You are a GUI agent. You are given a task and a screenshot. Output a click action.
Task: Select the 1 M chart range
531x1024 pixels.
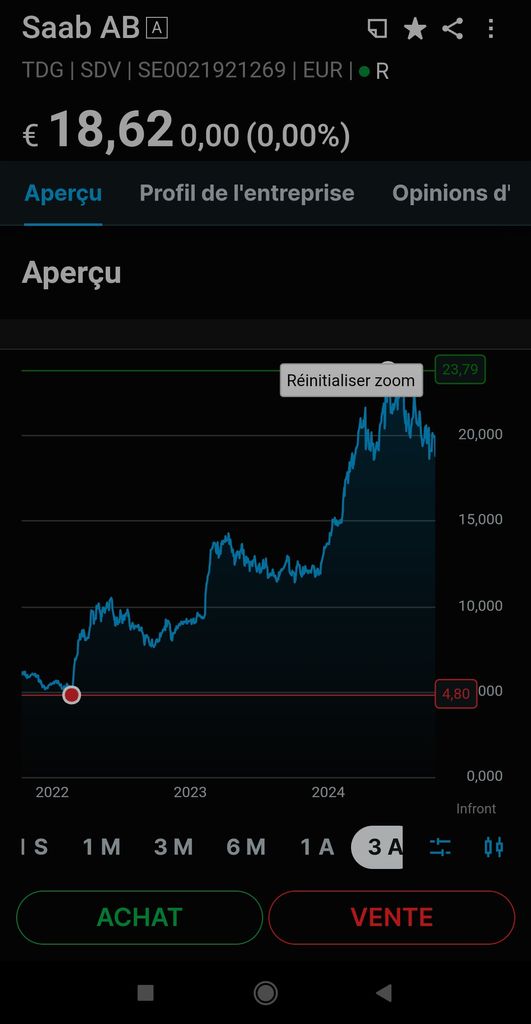click(102, 847)
